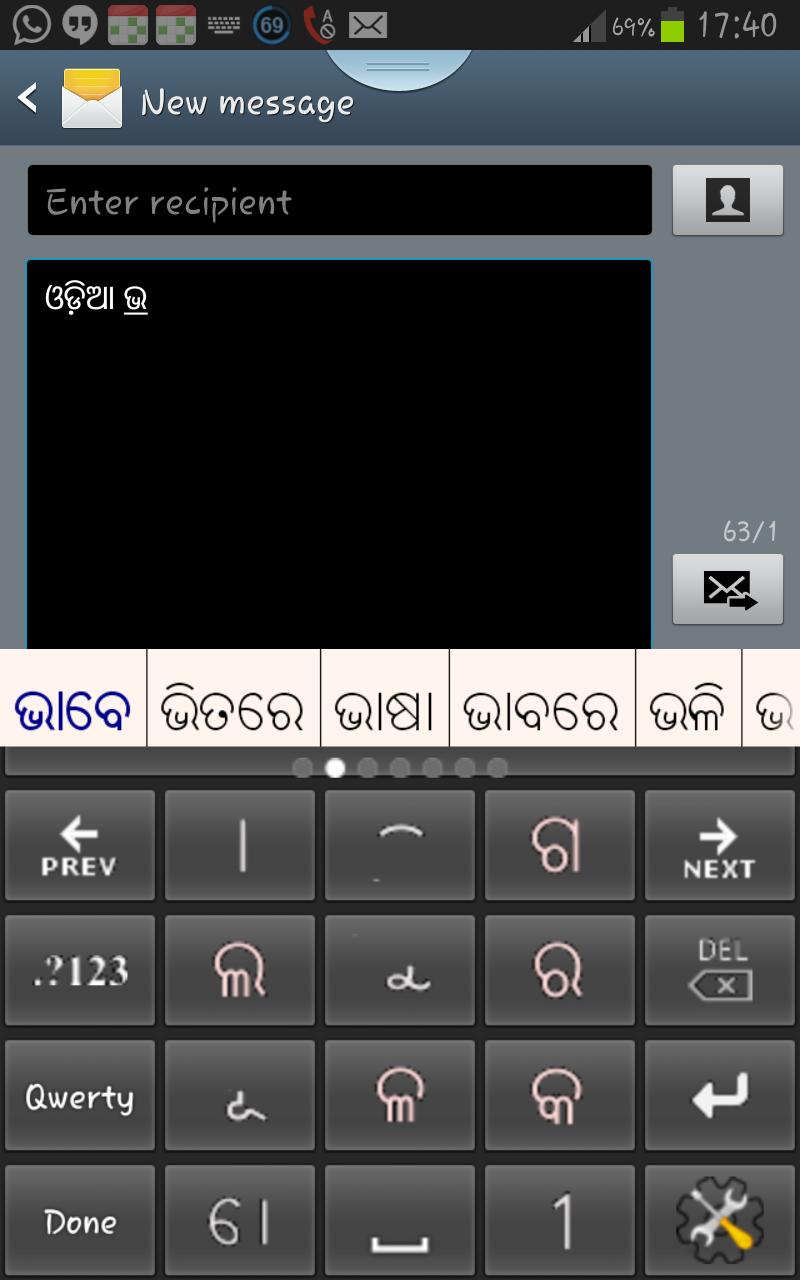
Task: Tap the enter arrow key
Action: (719, 1096)
